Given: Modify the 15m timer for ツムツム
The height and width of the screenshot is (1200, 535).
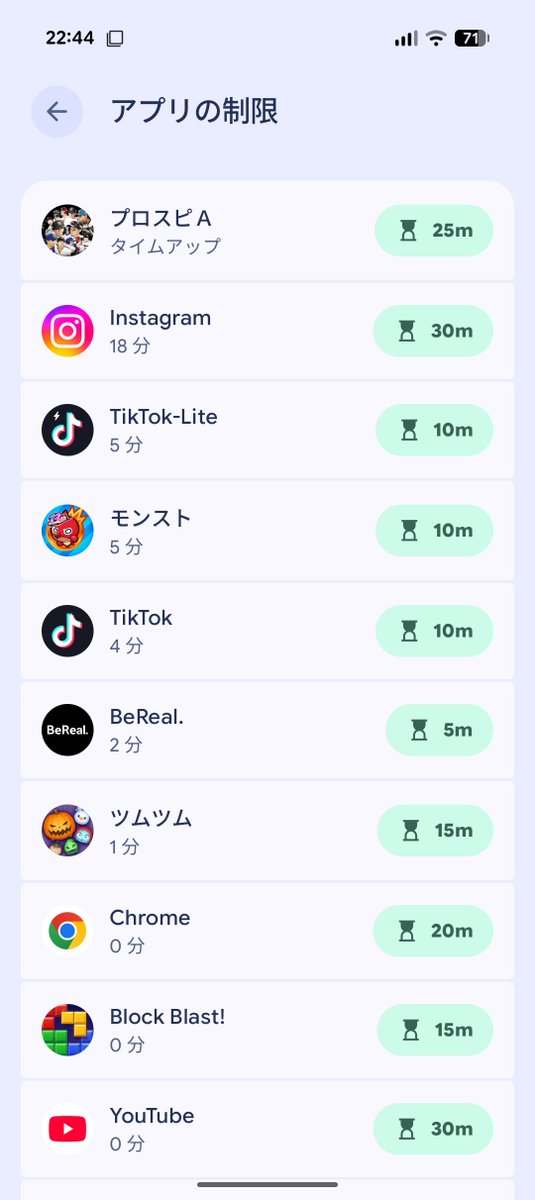Looking at the screenshot, I should (435, 830).
